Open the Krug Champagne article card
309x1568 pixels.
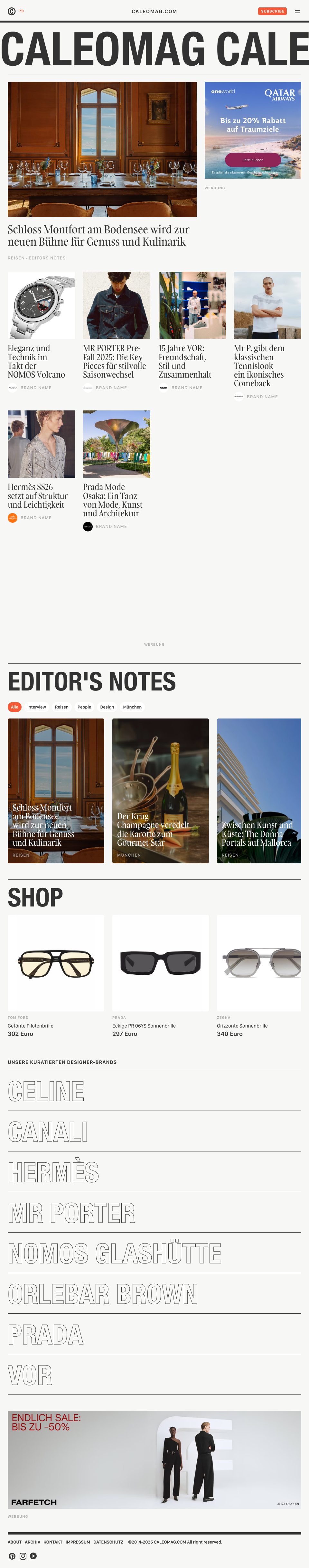click(x=161, y=790)
